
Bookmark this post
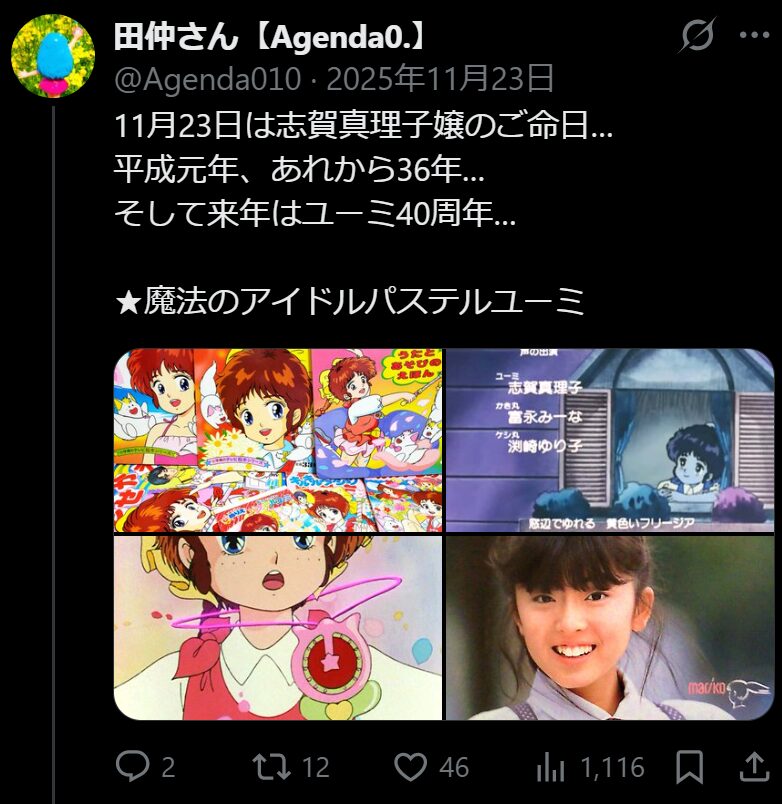(689, 767)
